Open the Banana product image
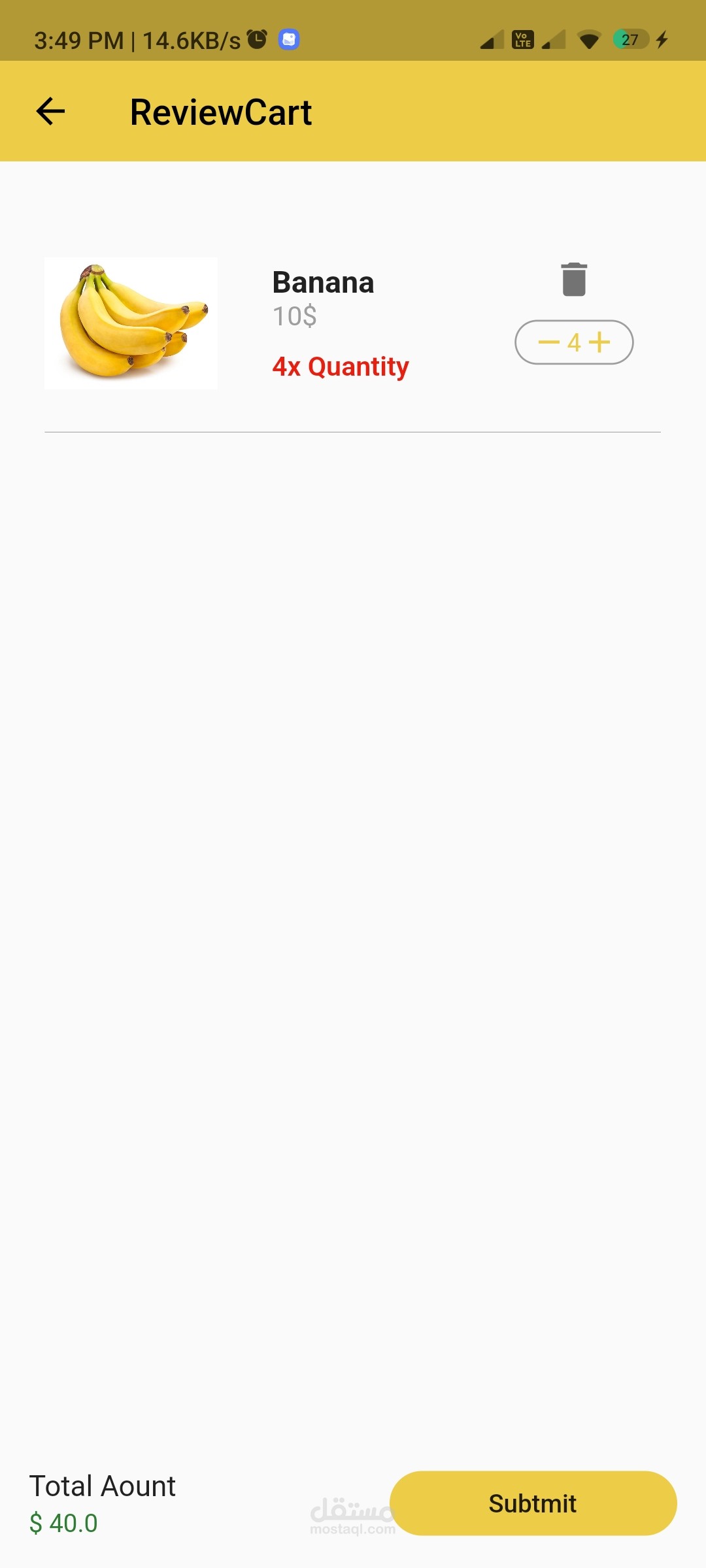The height and width of the screenshot is (1568, 706). [x=131, y=323]
